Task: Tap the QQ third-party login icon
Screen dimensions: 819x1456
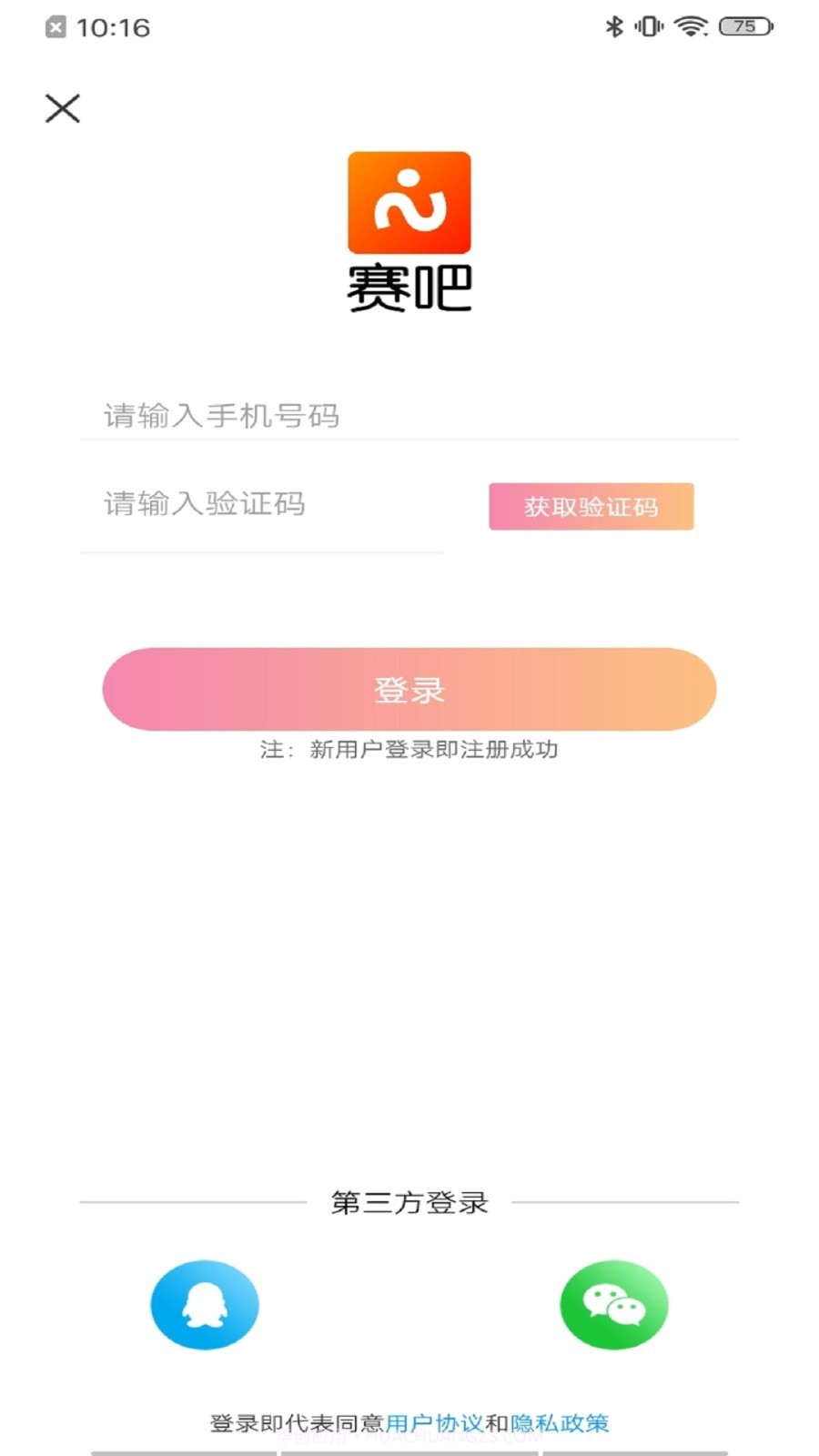Action: click(205, 1304)
